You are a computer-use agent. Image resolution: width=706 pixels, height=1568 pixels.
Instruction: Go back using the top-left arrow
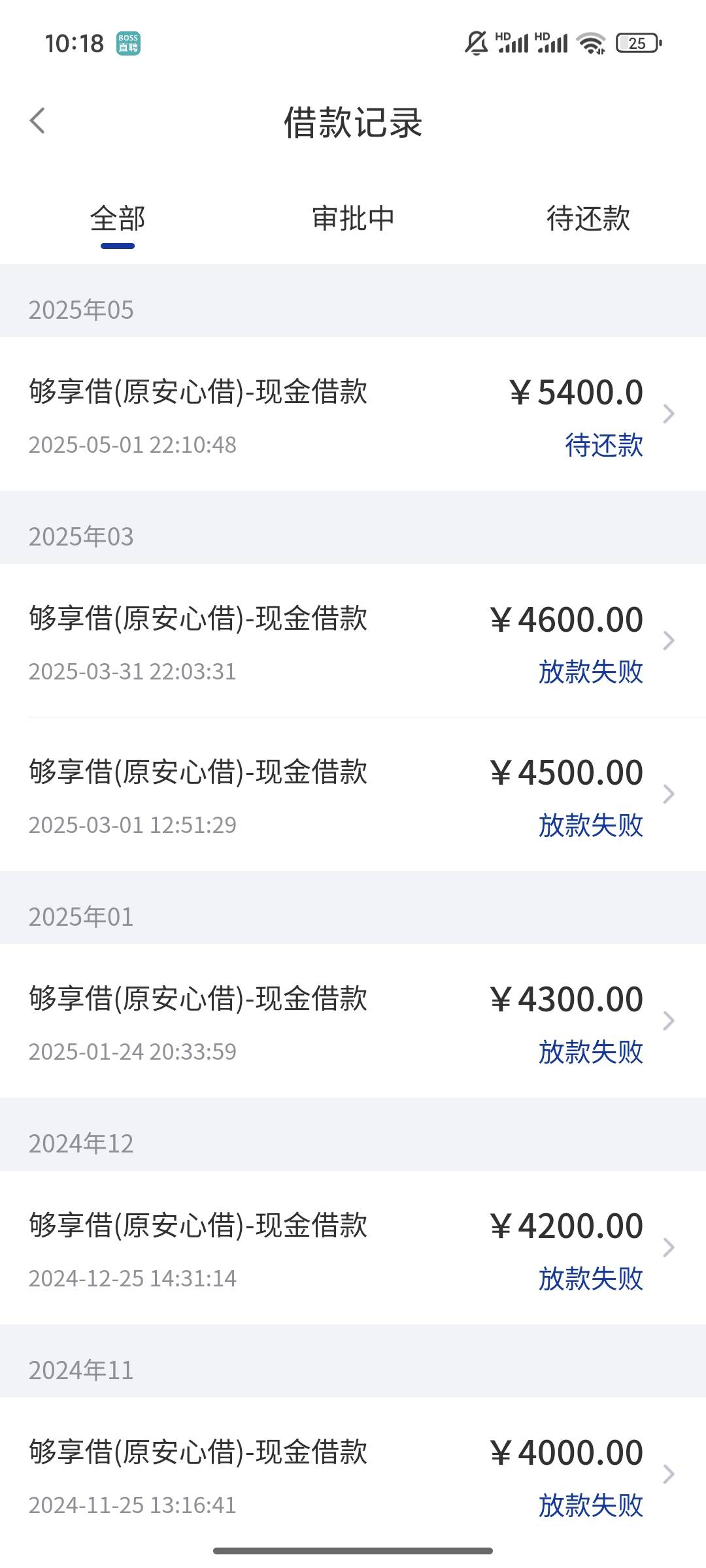tap(38, 121)
